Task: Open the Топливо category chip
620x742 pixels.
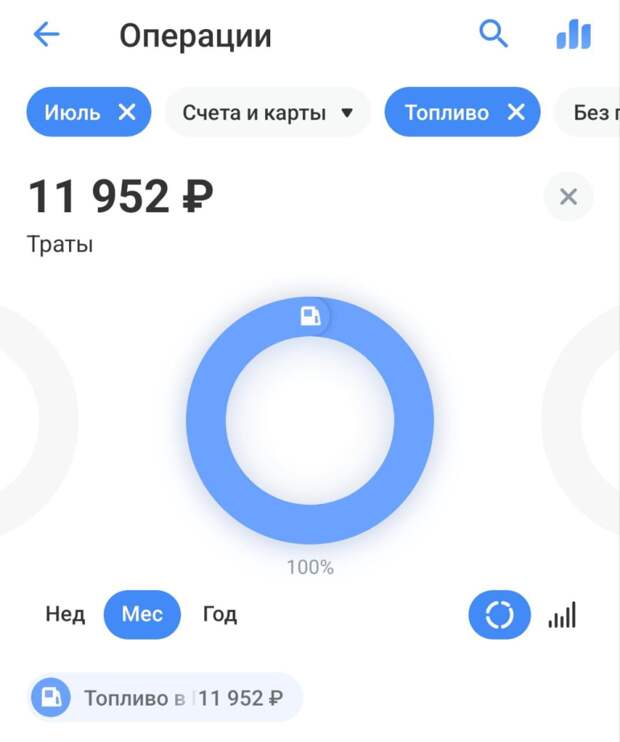Action: [x=165, y=698]
